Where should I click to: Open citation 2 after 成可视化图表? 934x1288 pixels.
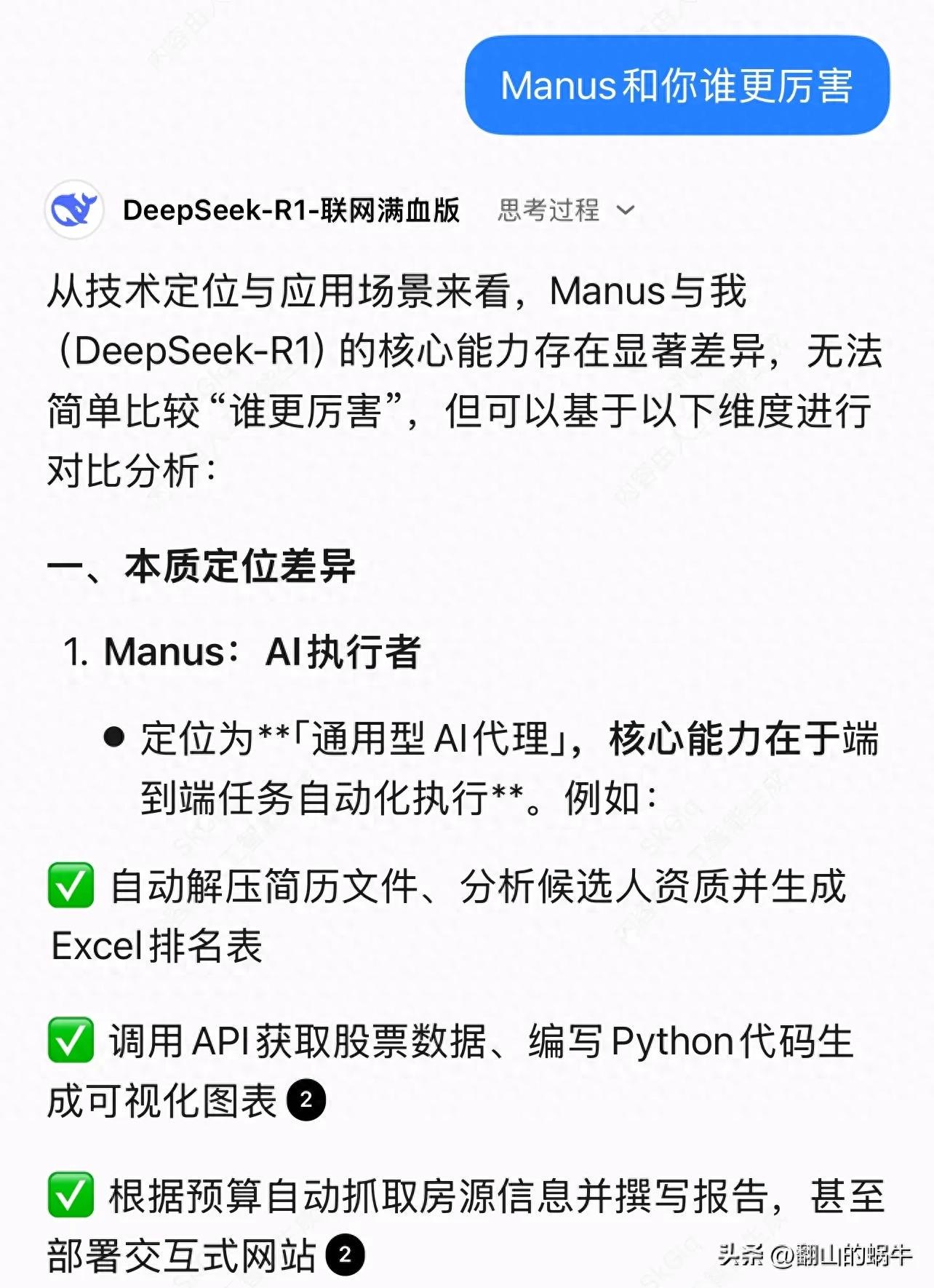tap(306, 1100)
